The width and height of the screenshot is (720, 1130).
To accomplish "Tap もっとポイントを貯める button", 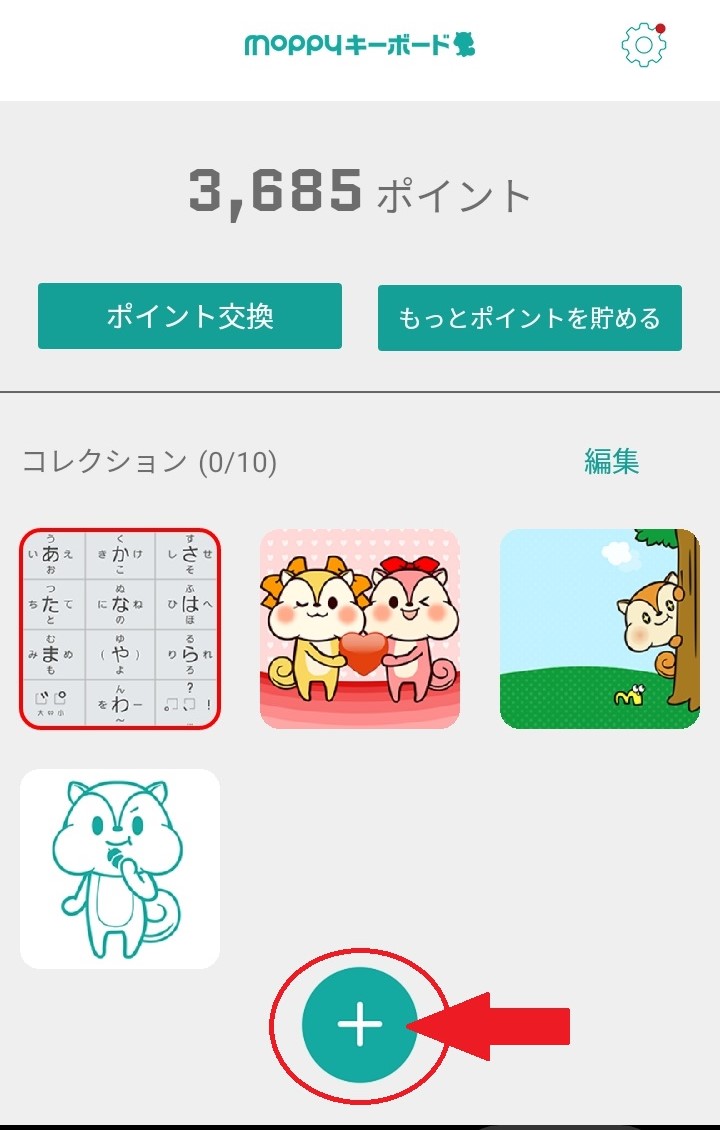I will click(530, 318).
